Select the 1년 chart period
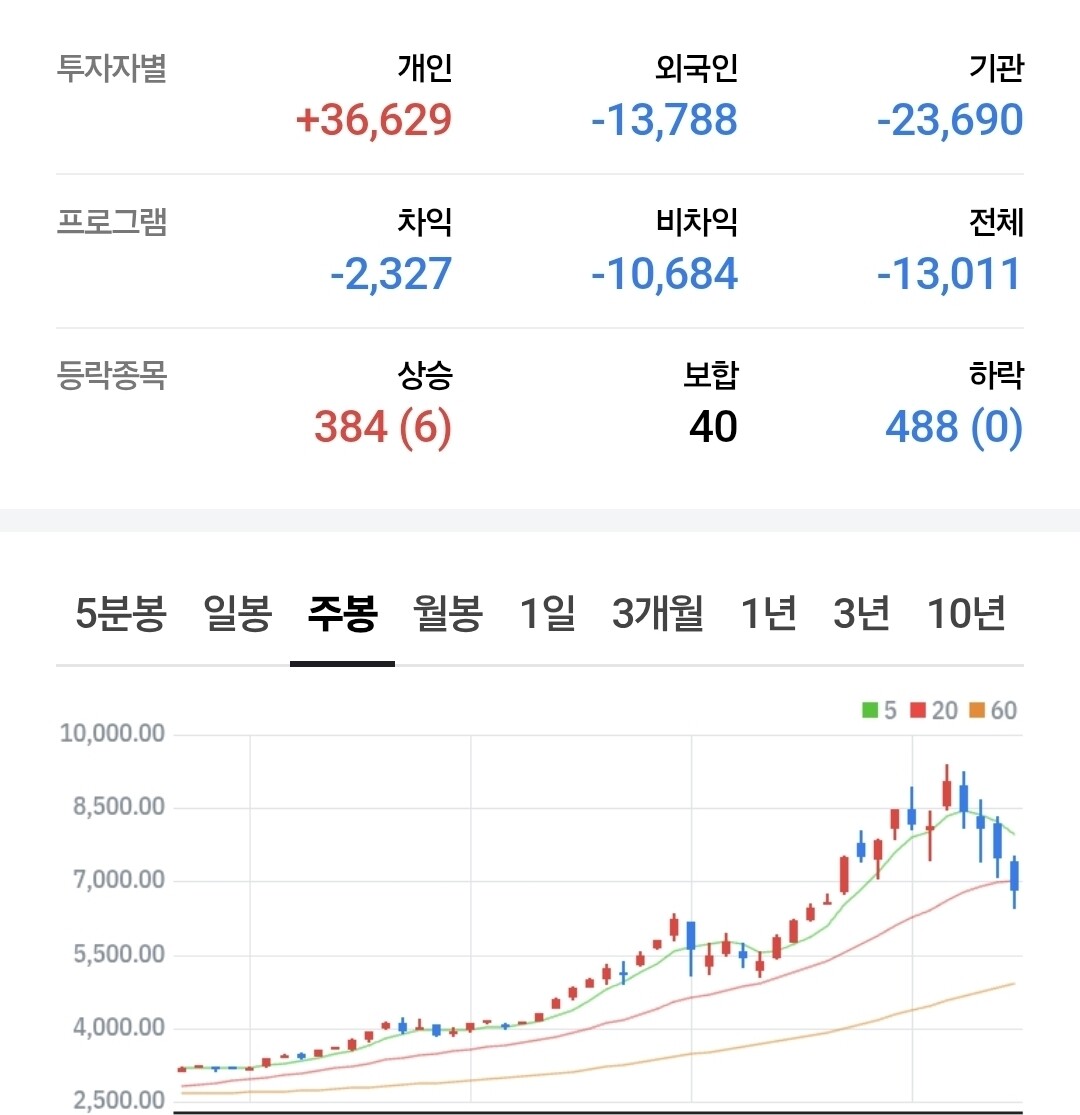 coord(769,613)
